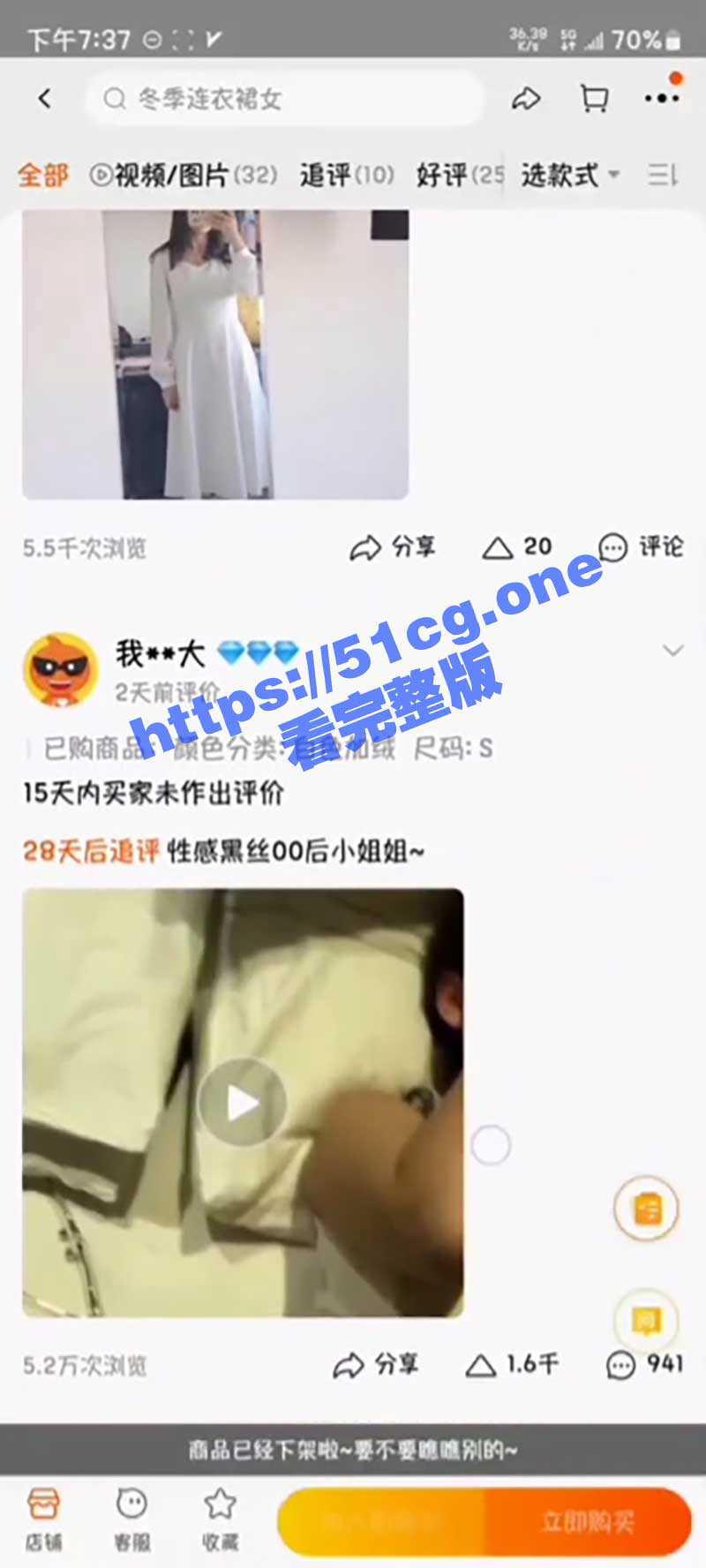Open the 941 comments on the review
The width and height of the screenshot is (706, 1568).
click(x=645, y=1365)
